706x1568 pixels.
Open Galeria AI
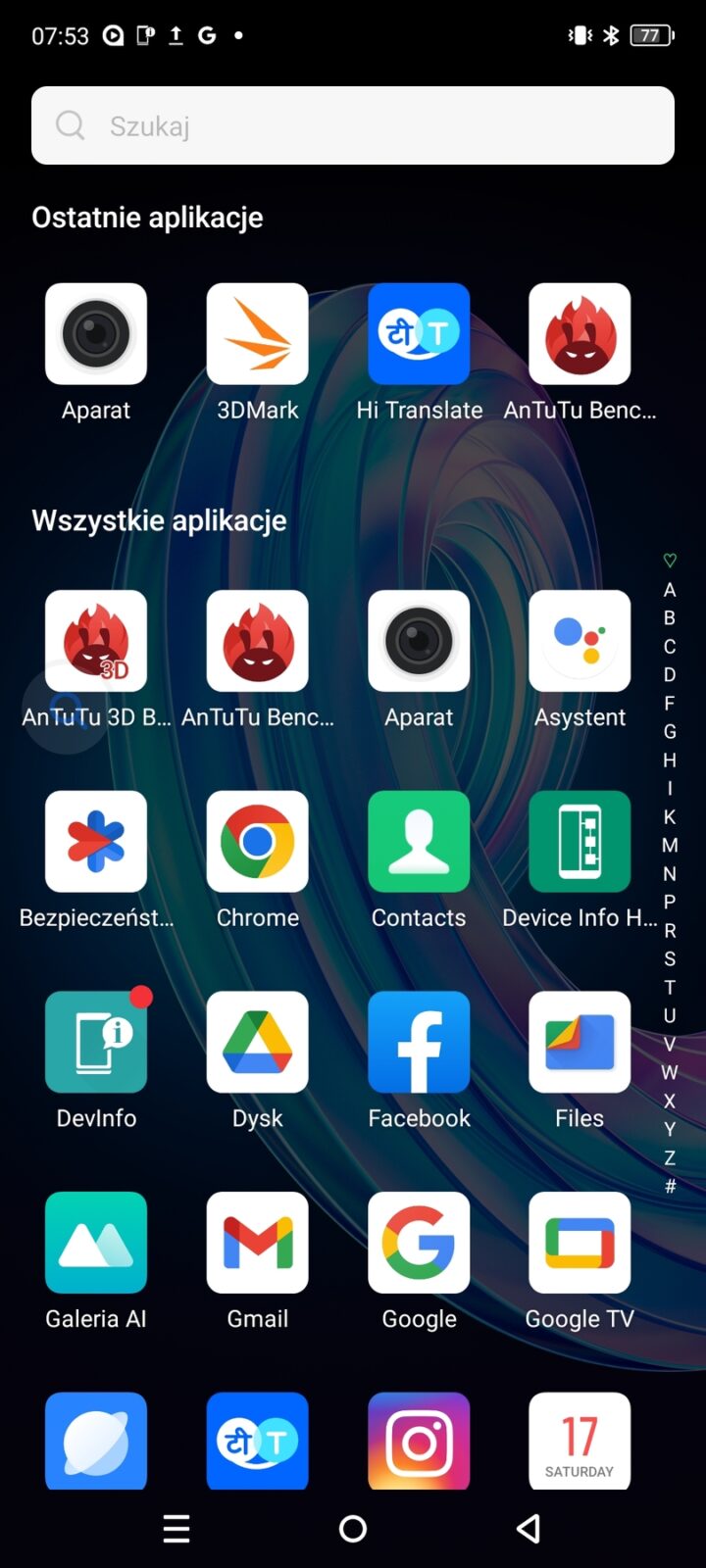point(96,1244)
